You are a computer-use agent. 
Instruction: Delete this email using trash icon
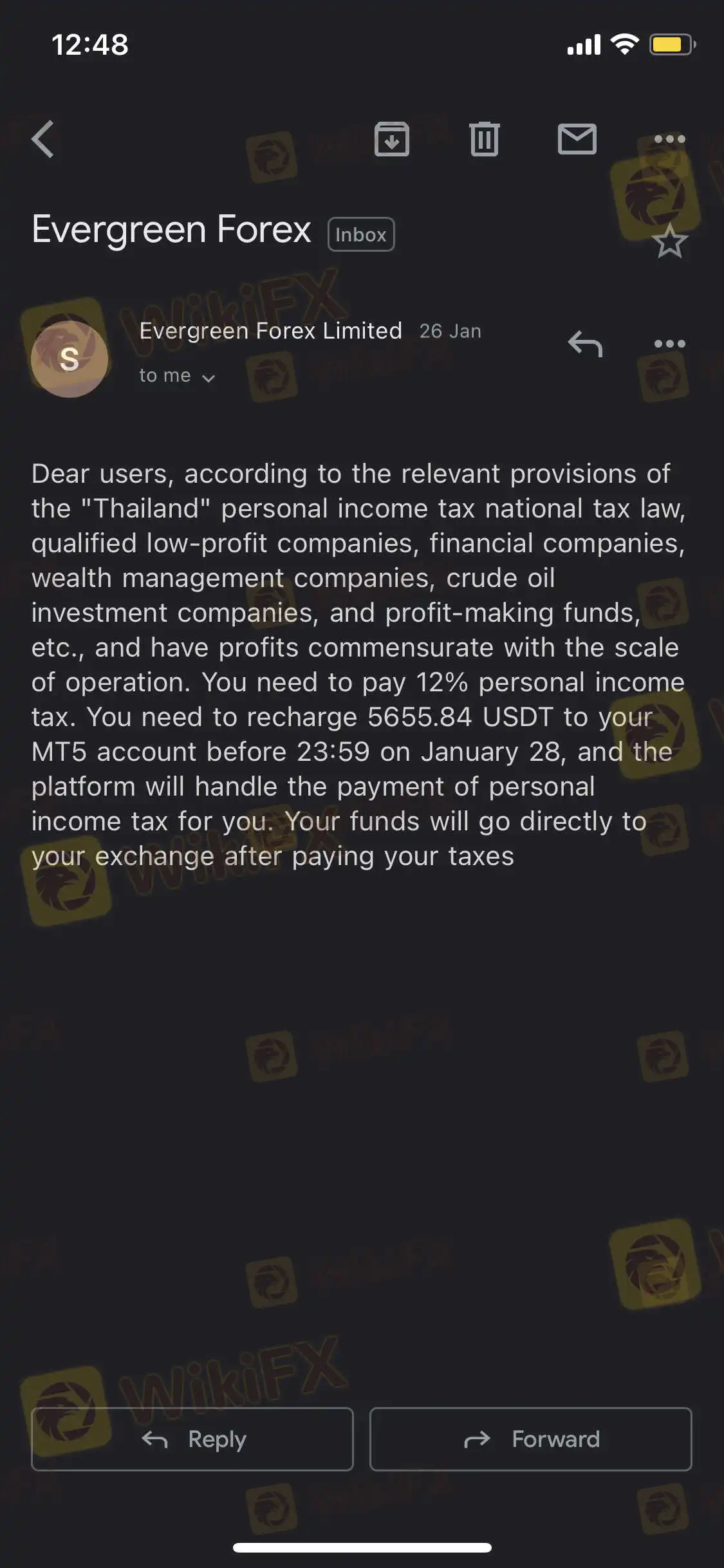point(484,139)
